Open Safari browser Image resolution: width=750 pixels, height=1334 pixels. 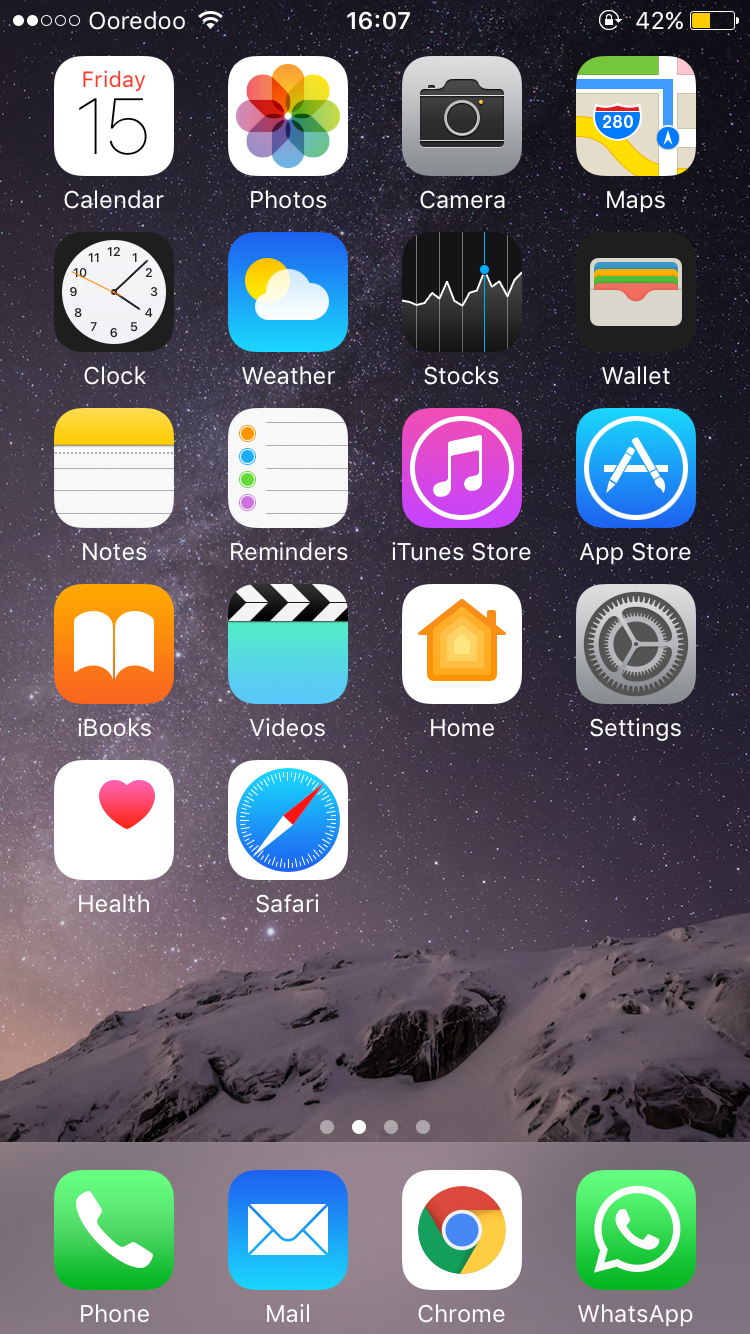point(288,820)
